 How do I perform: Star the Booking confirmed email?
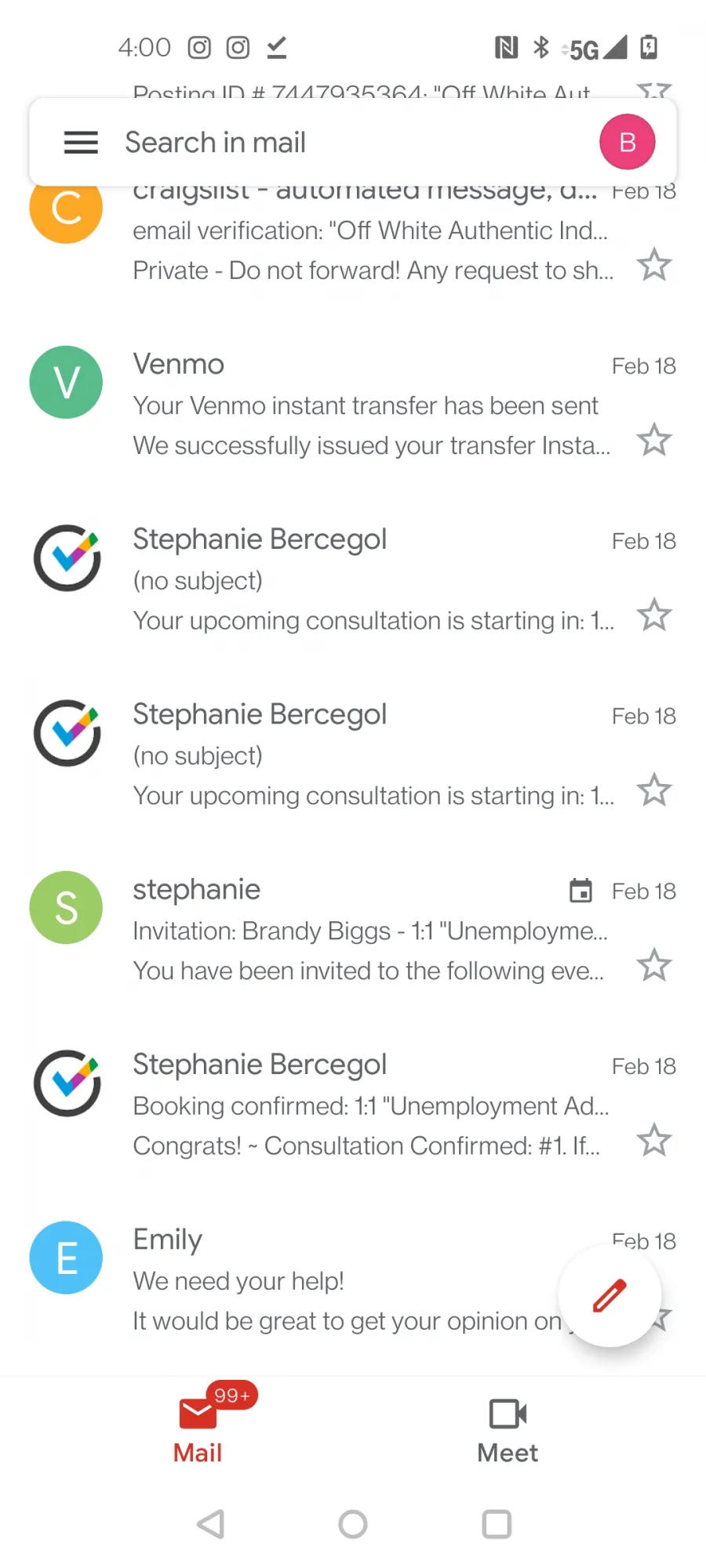pos(653,1140)
